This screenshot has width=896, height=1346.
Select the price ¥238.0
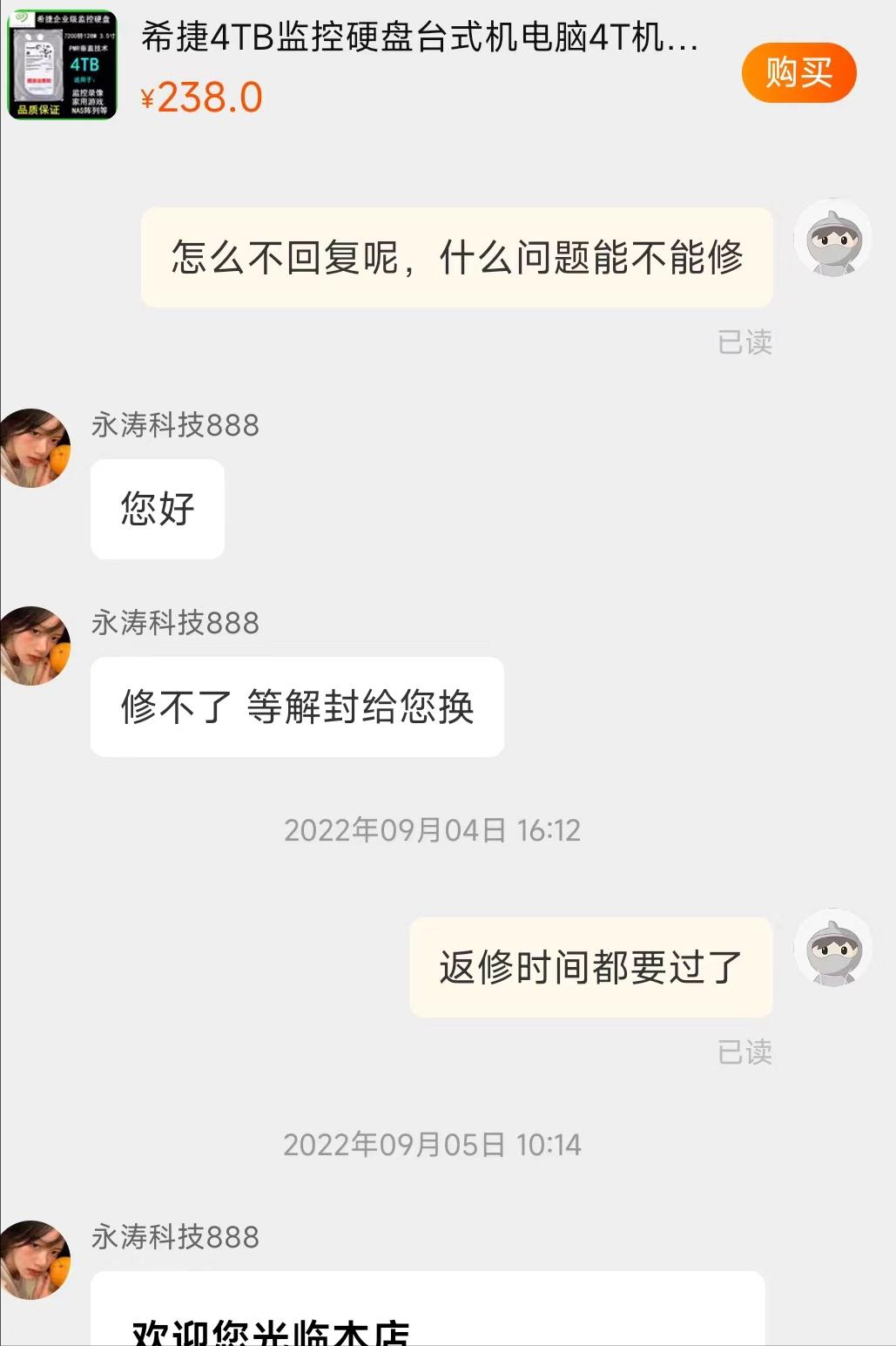[202, 96]
